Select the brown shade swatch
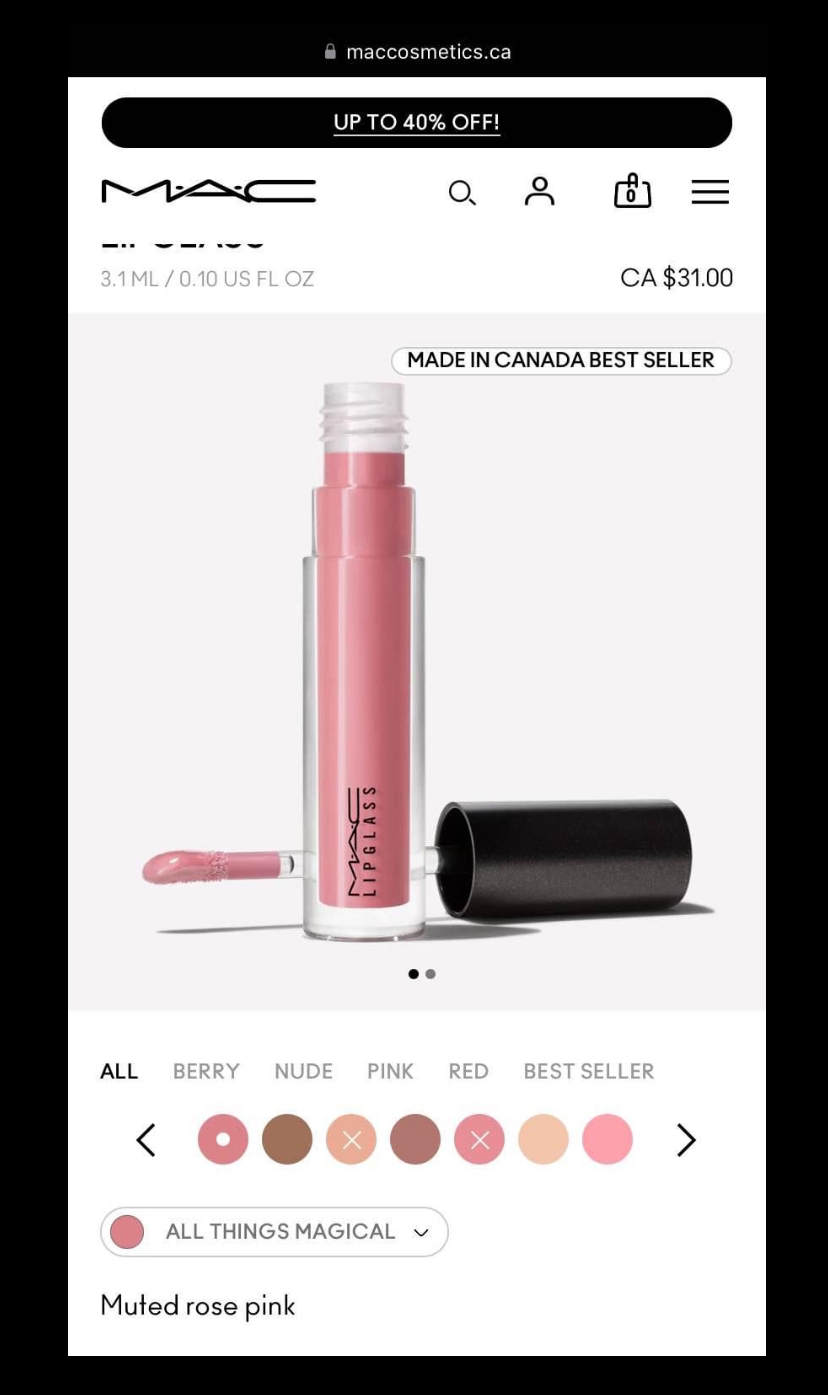 click(x=287, y=1139)
